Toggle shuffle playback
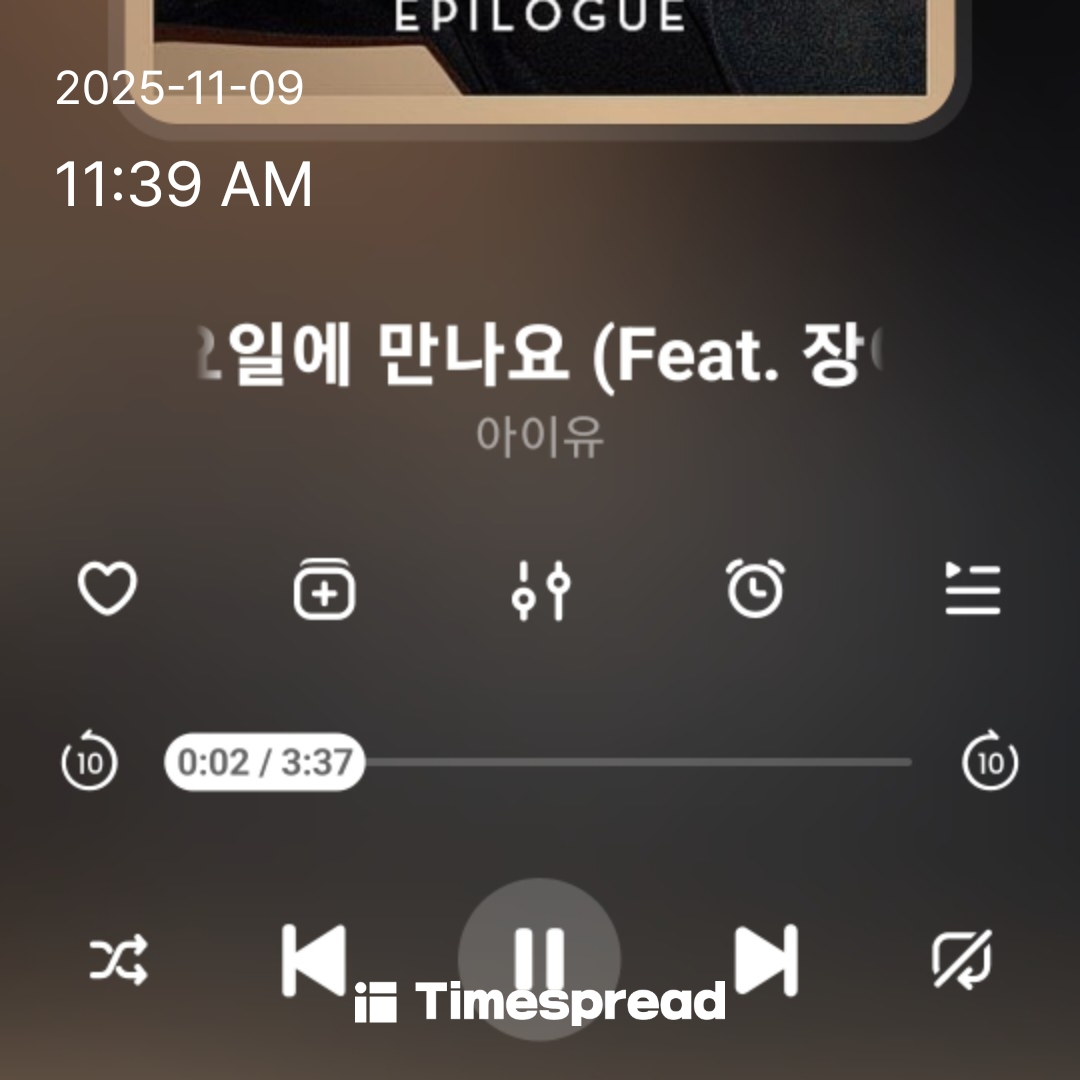The height and width of the screenshot is (1080, 1080). pyautogui.click(x=119, y=960)
